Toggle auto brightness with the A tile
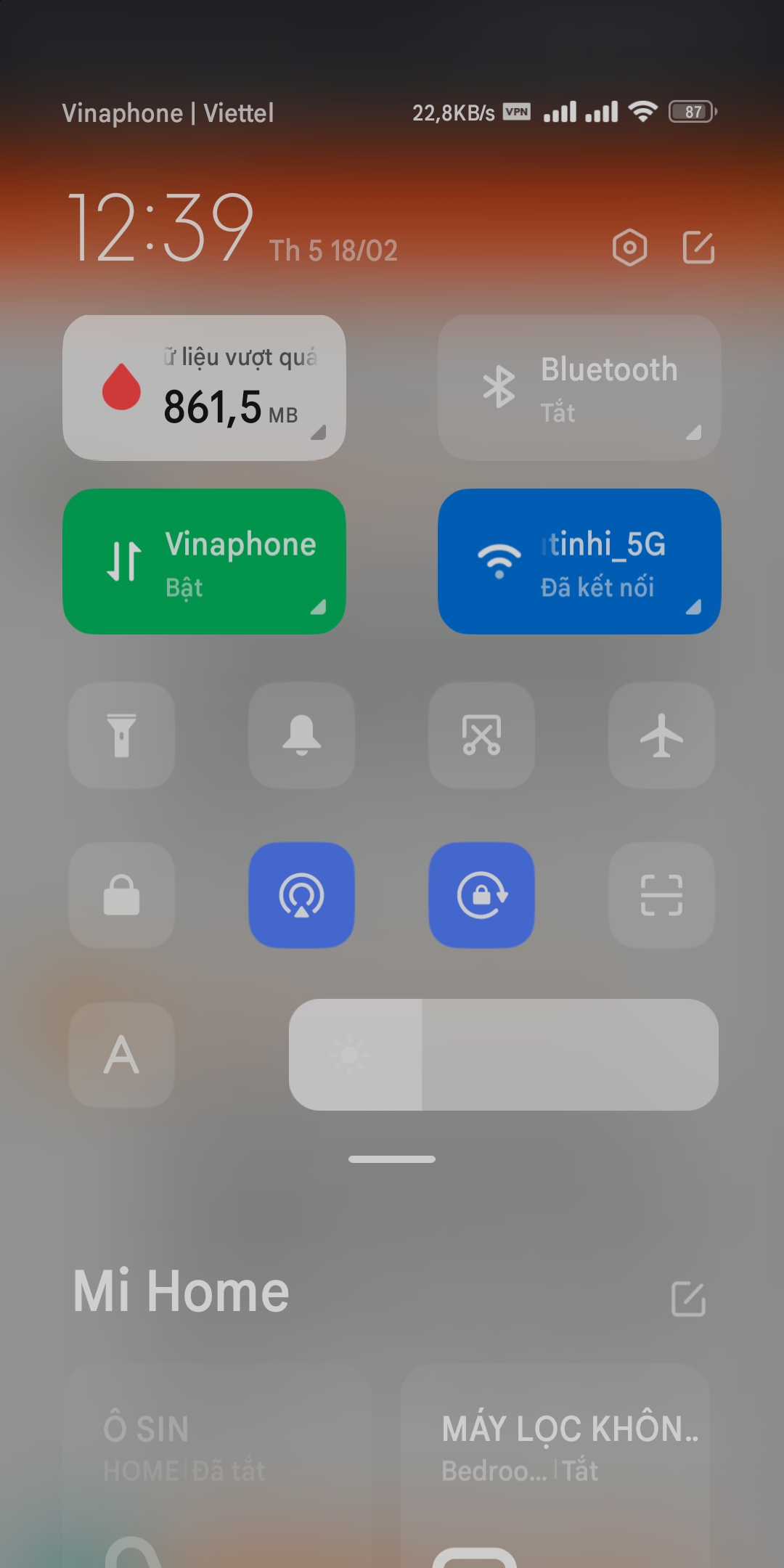Screen dimensions: 784x1568 (x=122, y=1055)
